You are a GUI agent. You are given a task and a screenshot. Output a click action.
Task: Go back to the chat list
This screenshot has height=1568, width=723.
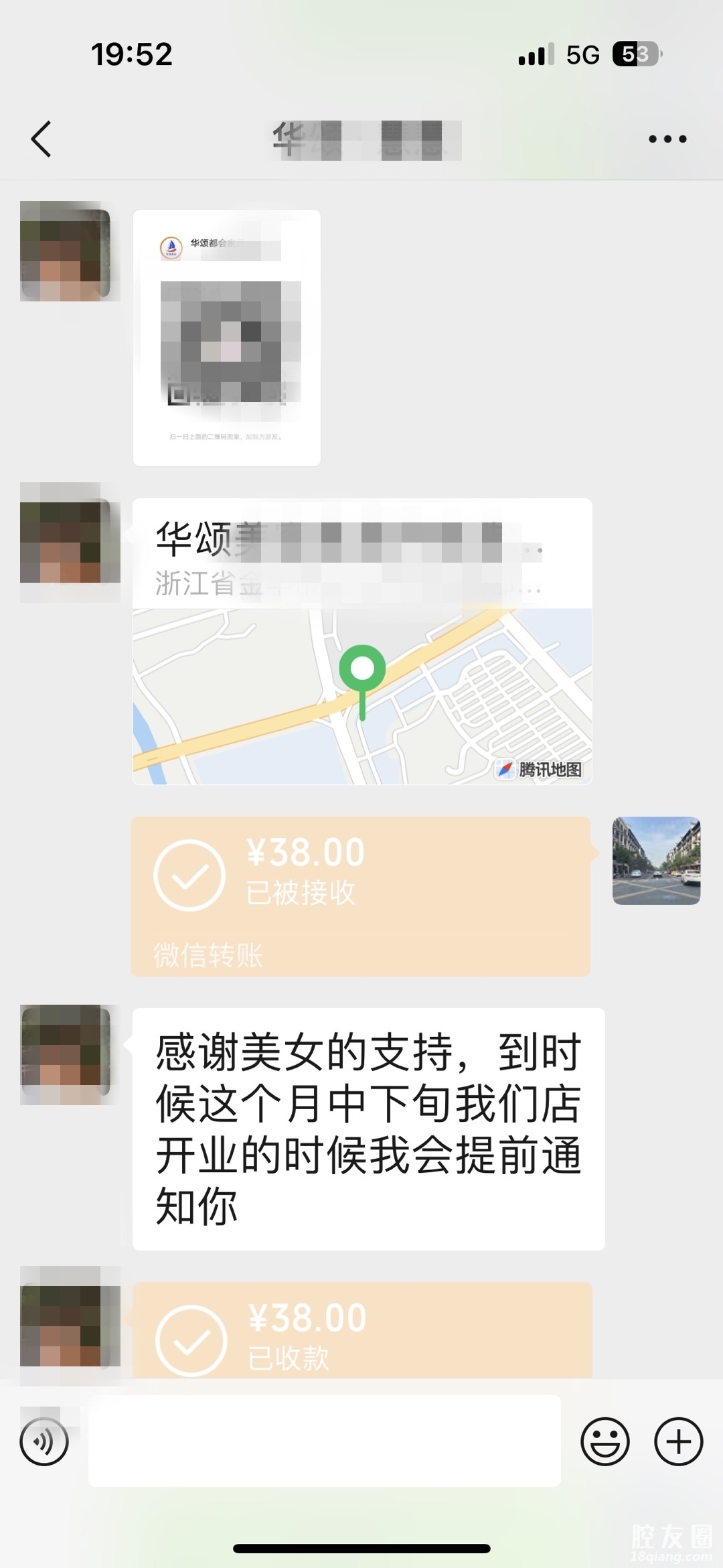click(42, 139)
